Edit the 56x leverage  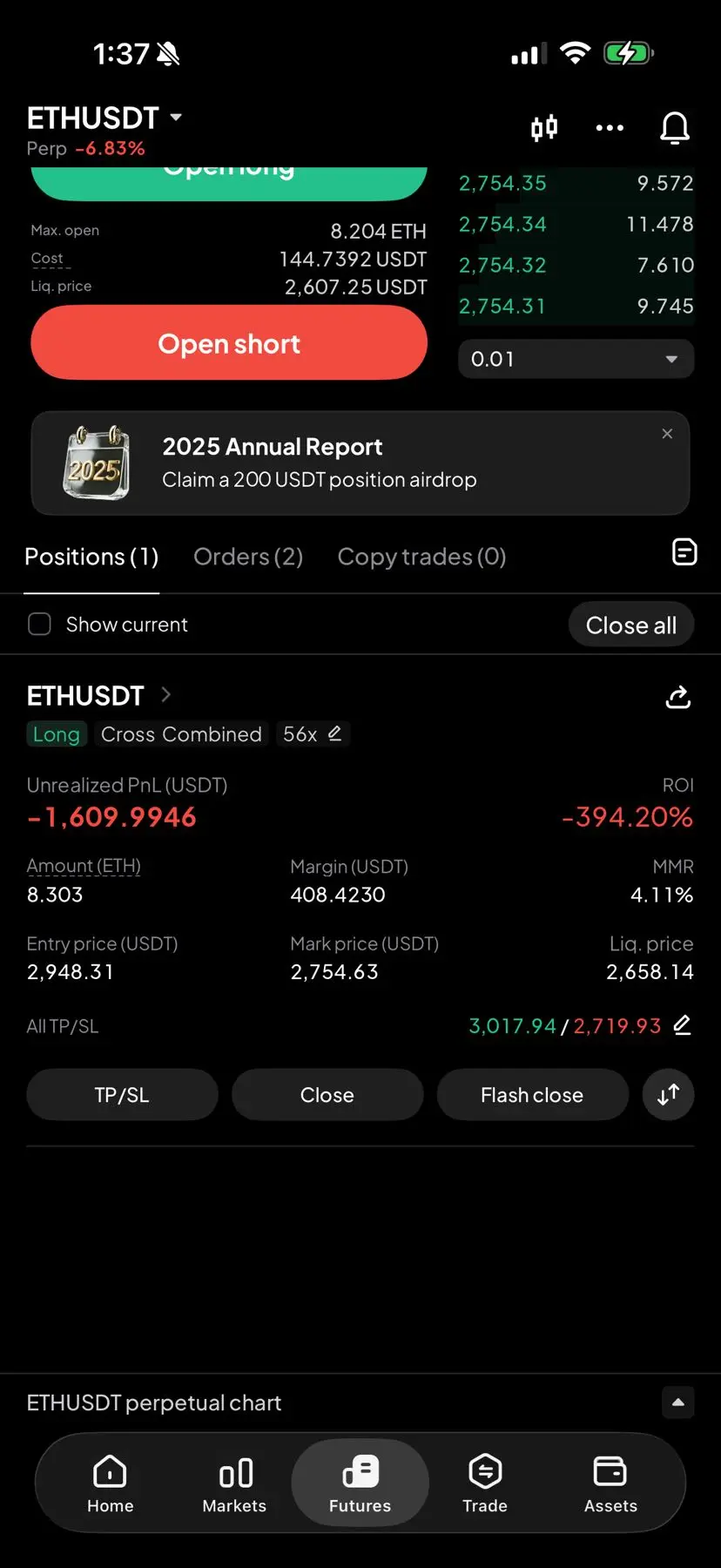[x=334, y=734]
